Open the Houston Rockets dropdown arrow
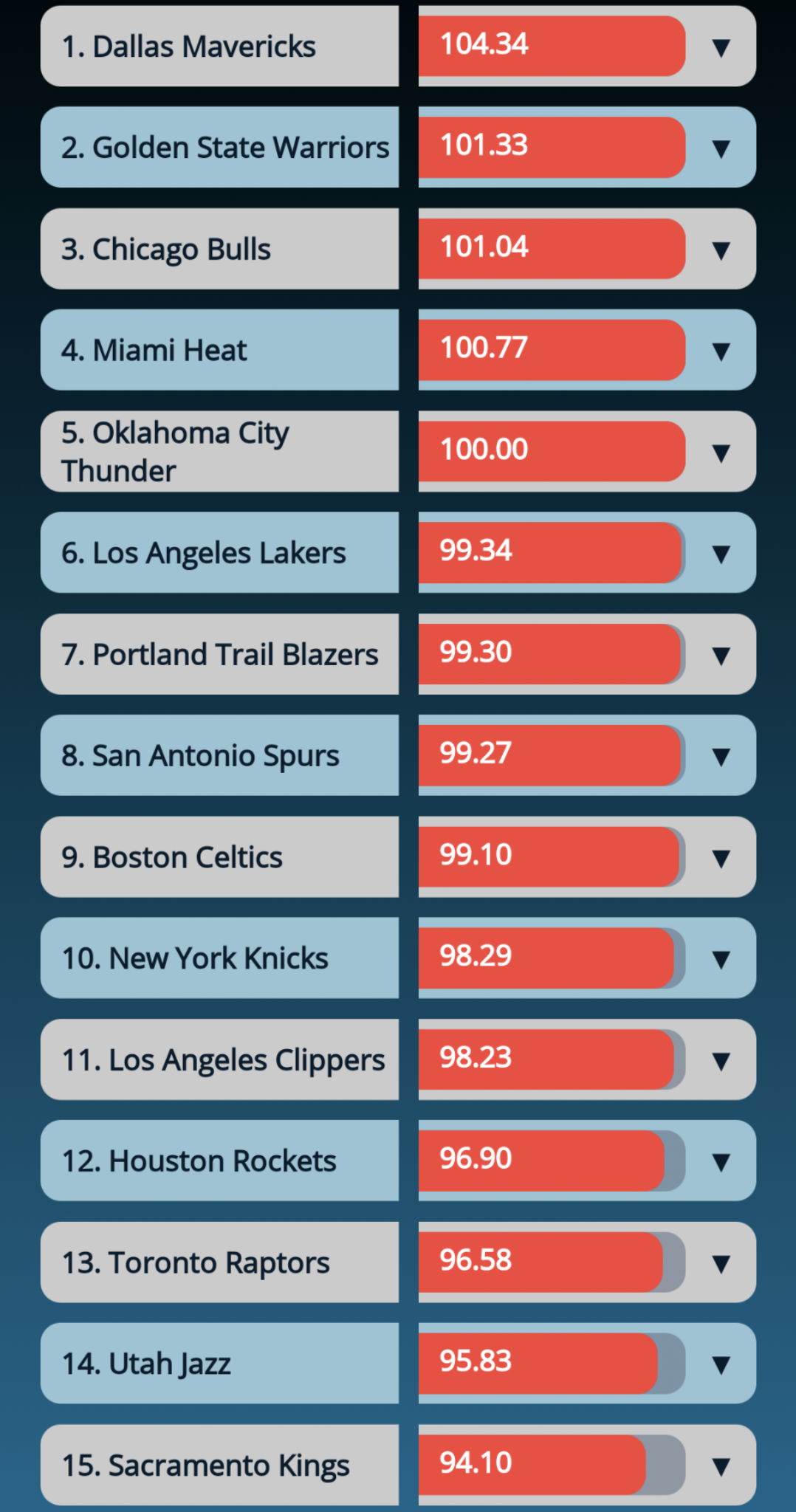Image resolution: width=796 pixels, height=1512 pixels. (x=721, y=1162)
